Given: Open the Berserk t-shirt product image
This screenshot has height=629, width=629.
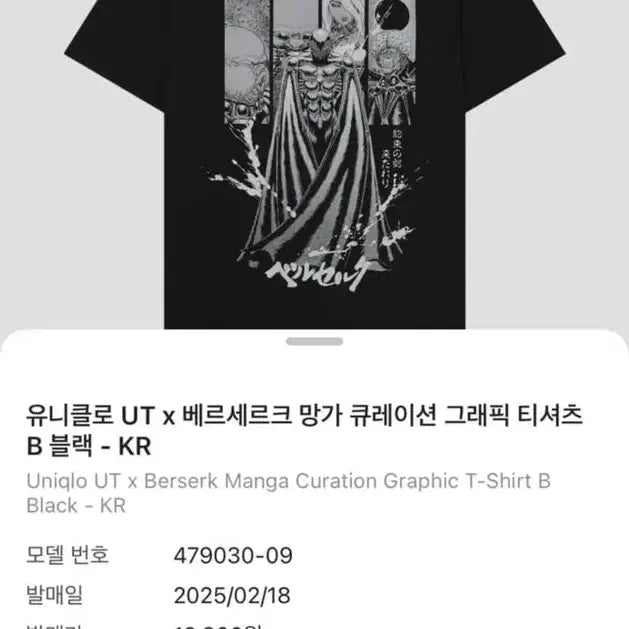Looking at the screenshot, I should click(x=314, y=160).
